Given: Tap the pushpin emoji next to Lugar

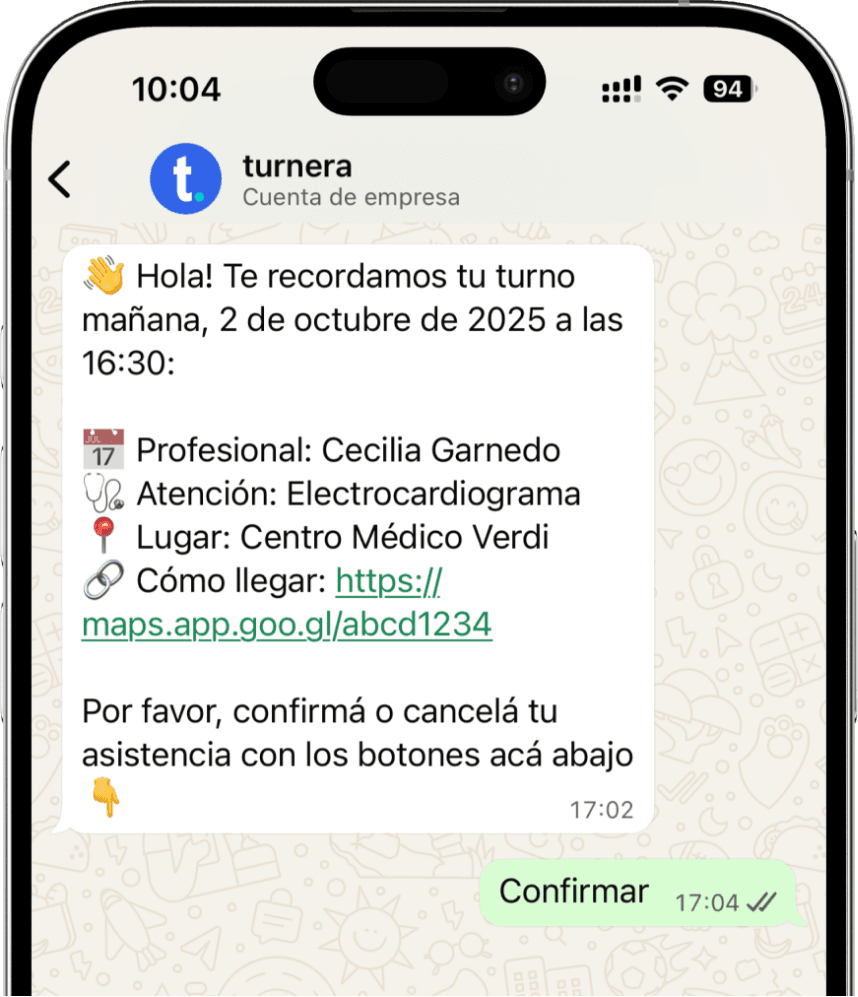Looking at the screenshot, I should (x=104, y=536).
